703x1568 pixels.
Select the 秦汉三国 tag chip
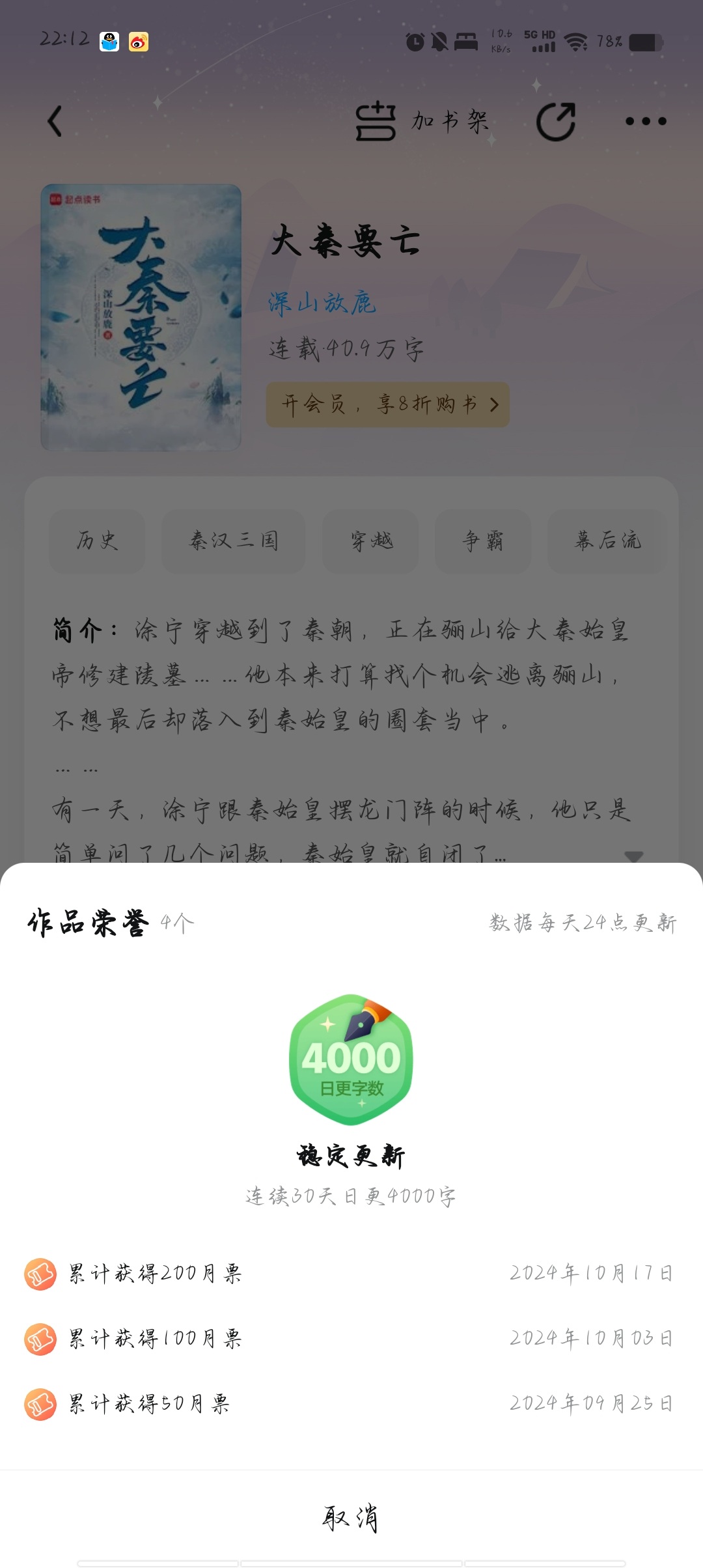[233, 540]
